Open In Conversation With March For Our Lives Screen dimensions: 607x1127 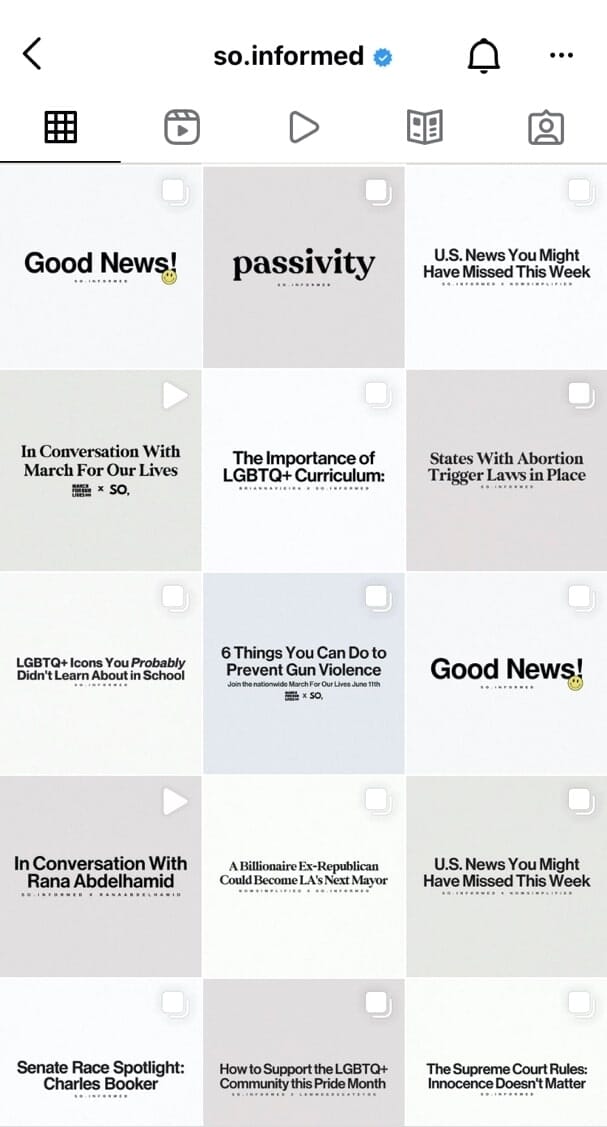pos(101,470)
